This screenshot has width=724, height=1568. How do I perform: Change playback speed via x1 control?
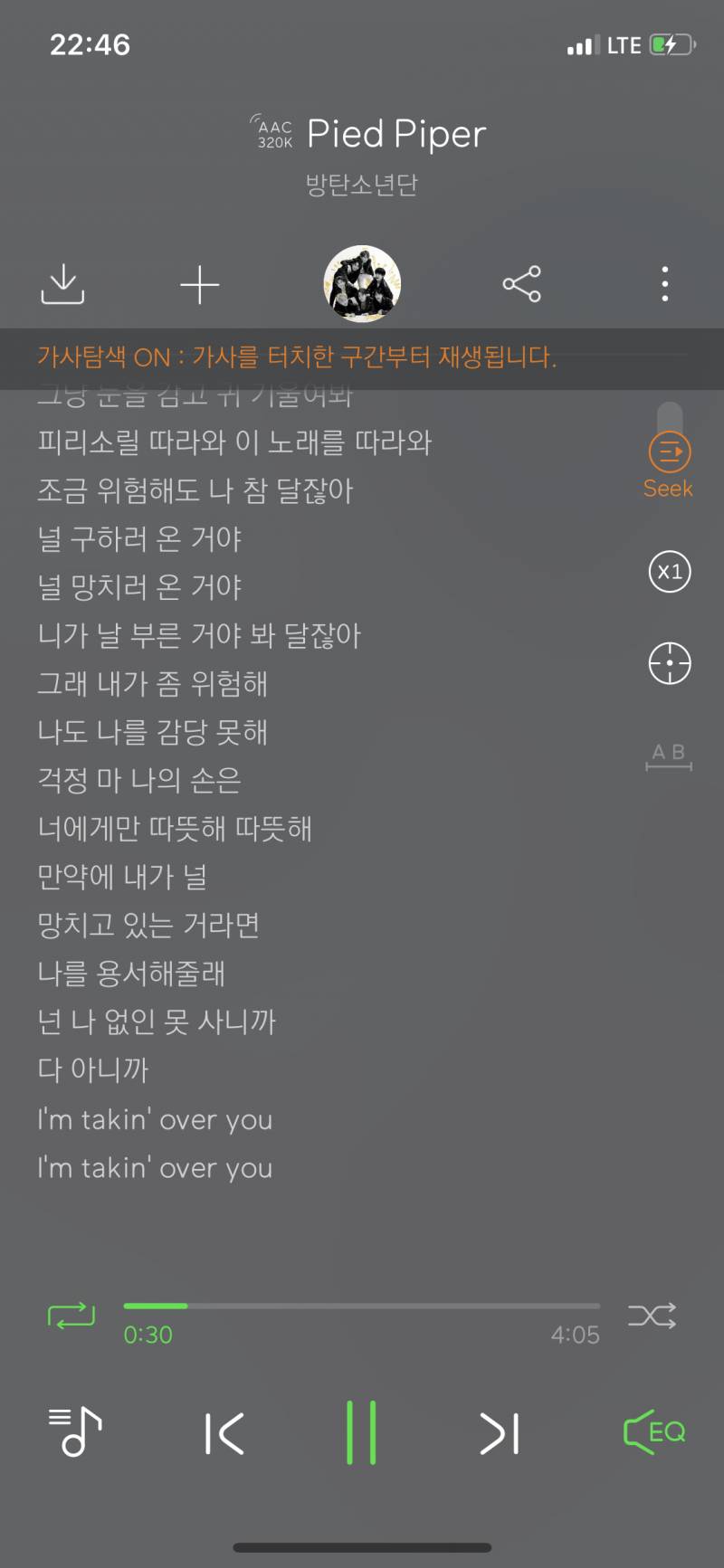(668, 573)
